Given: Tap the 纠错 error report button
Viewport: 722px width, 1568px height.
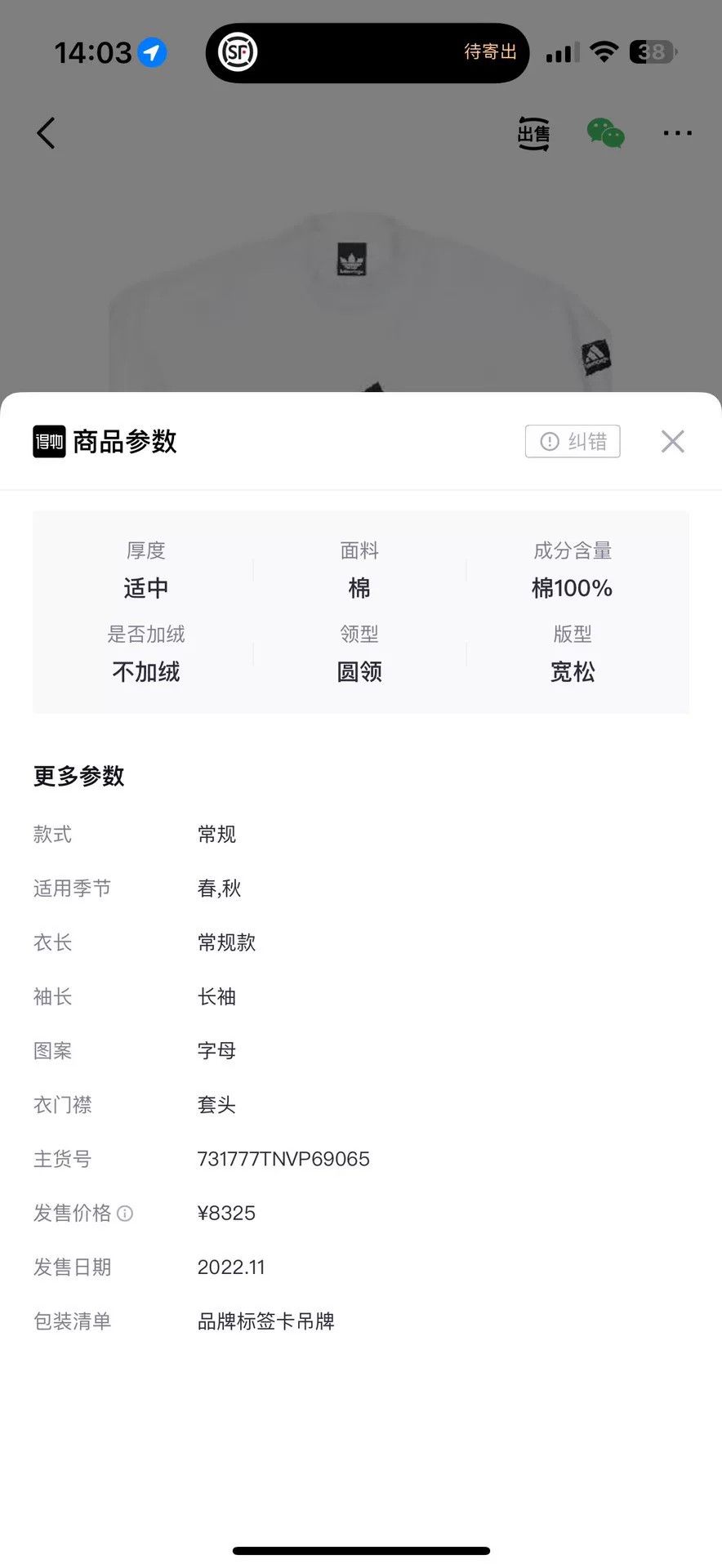Looking at the screenshot, I should pos(573,442).
